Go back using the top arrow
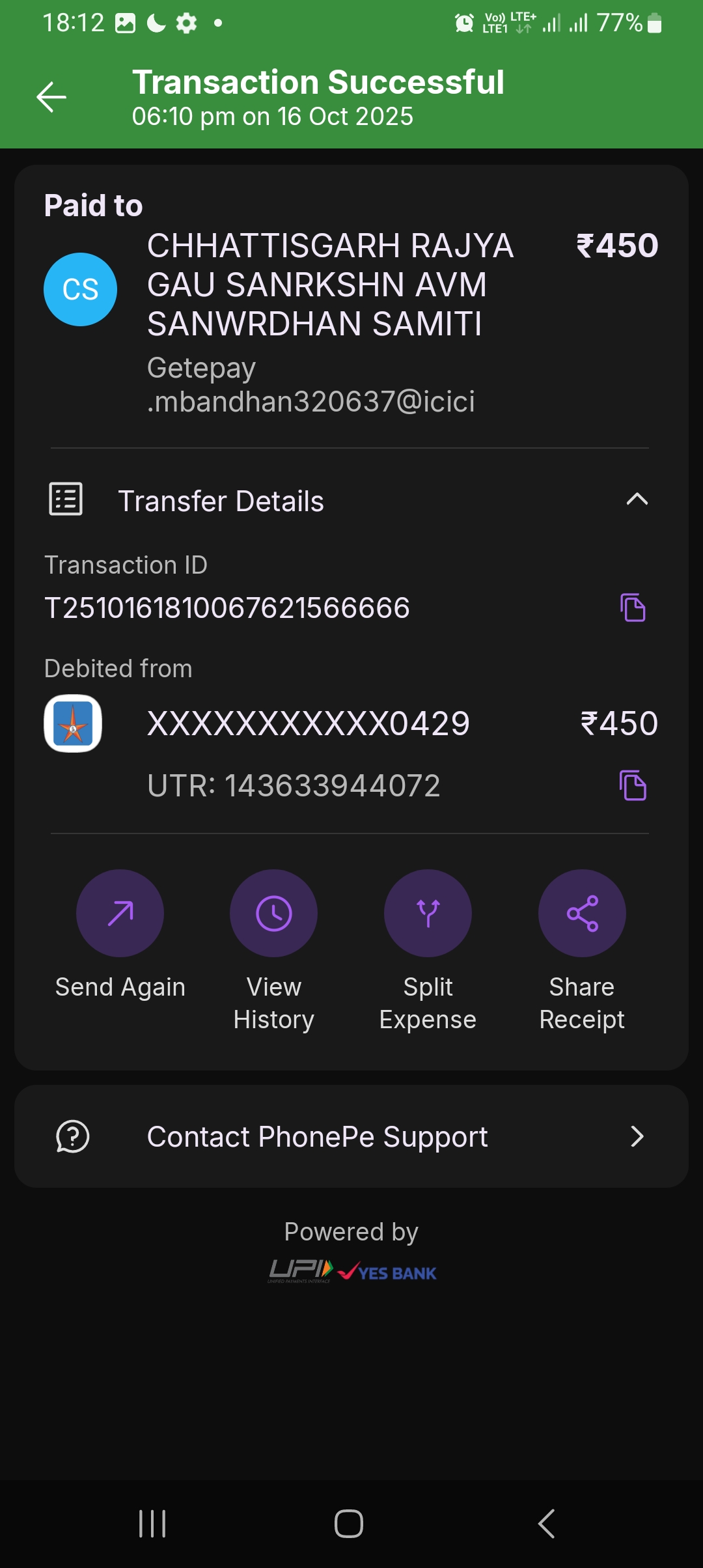The height and width of the screenshot is (1568, 703). [x=51, y=98]
